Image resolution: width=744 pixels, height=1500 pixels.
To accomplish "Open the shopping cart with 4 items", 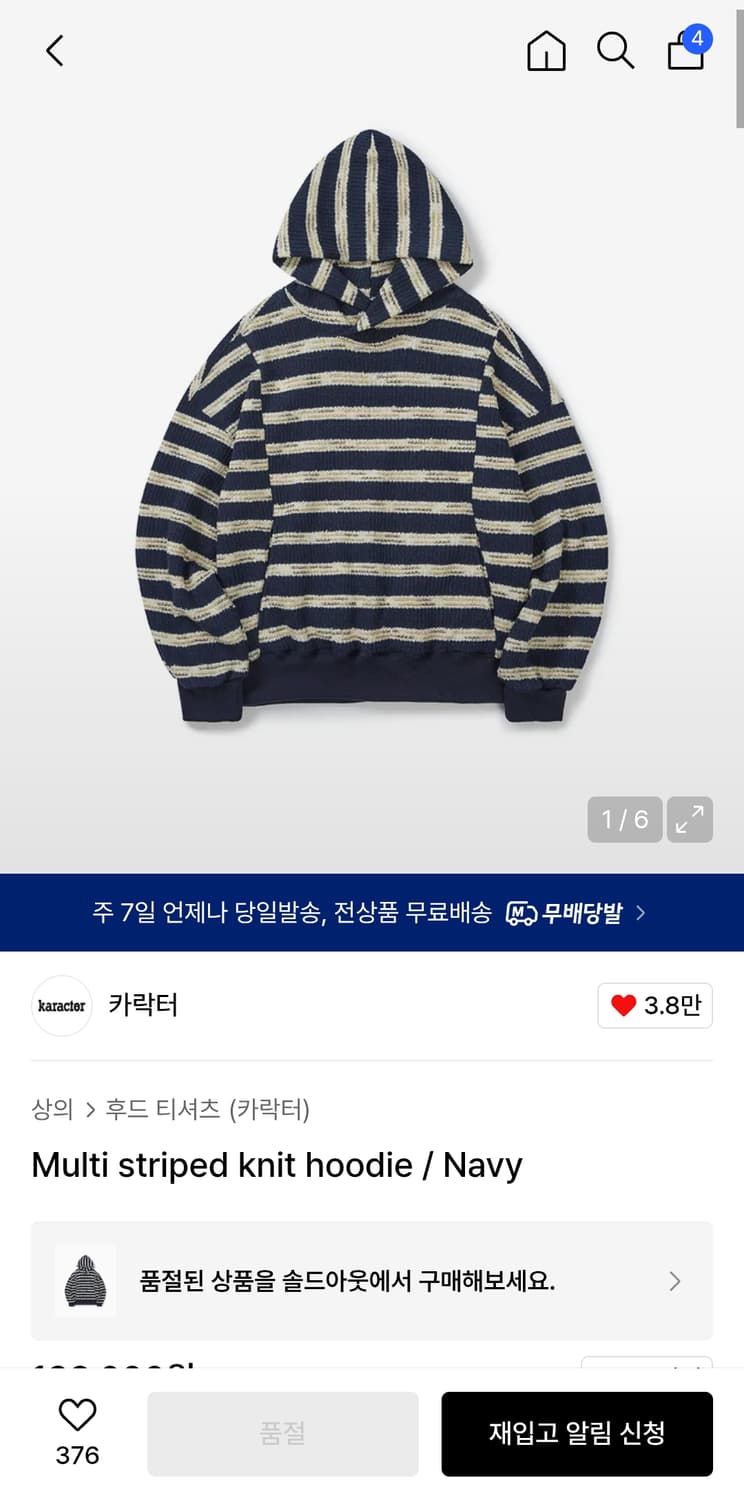I will pos(686,53).
